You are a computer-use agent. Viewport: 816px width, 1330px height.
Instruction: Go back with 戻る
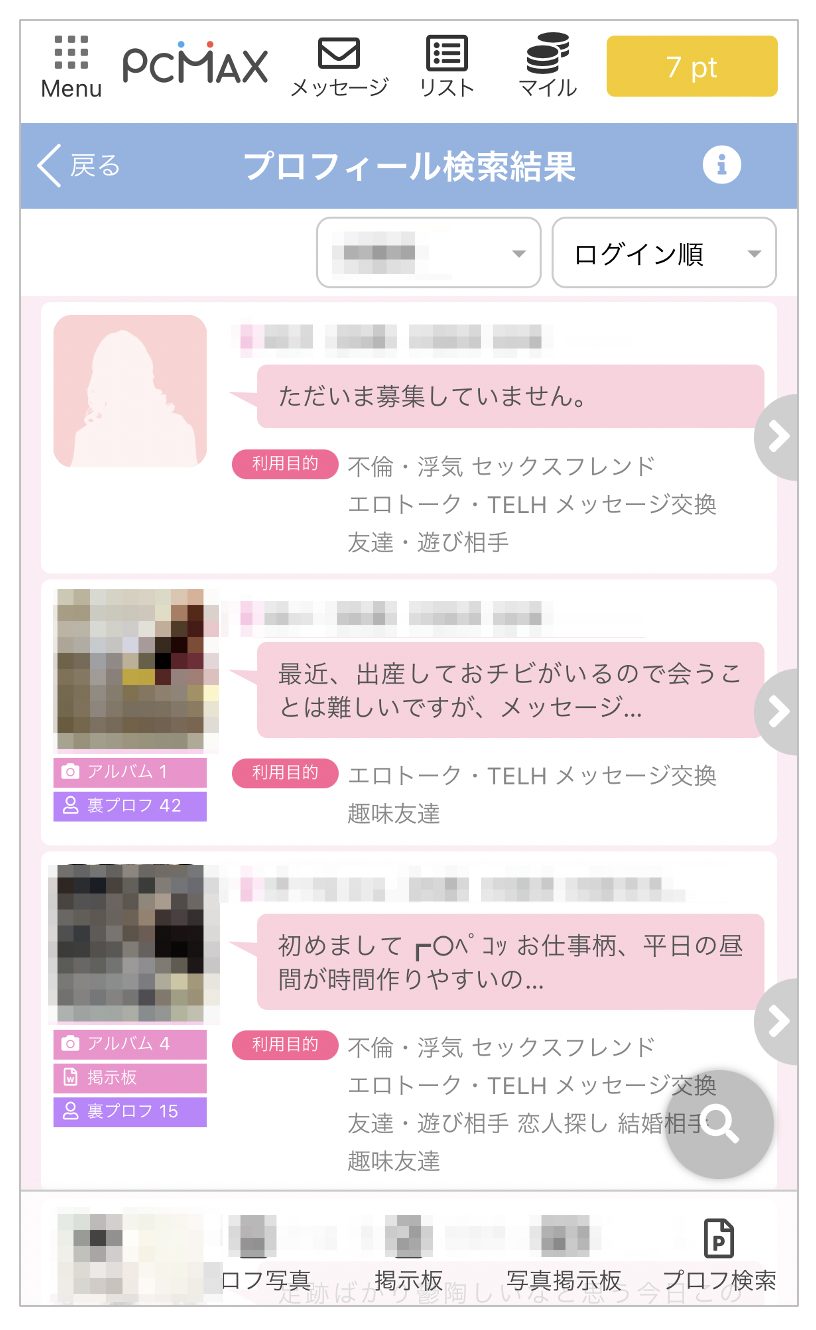pyautogui.click(x=79, y=165)
